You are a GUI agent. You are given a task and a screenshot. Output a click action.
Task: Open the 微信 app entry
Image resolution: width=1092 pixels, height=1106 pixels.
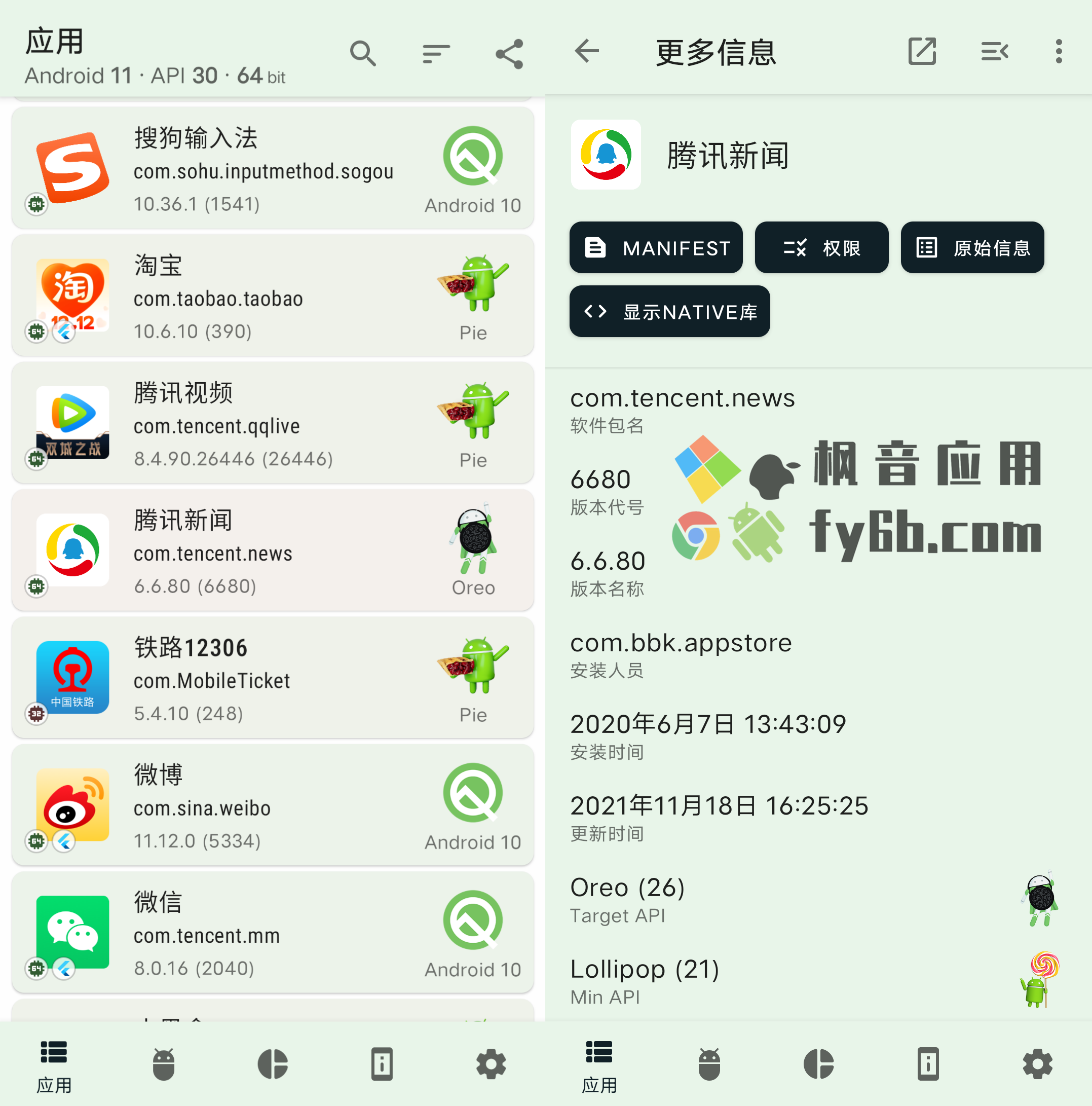pyautogui.click(x=273, y=933)
